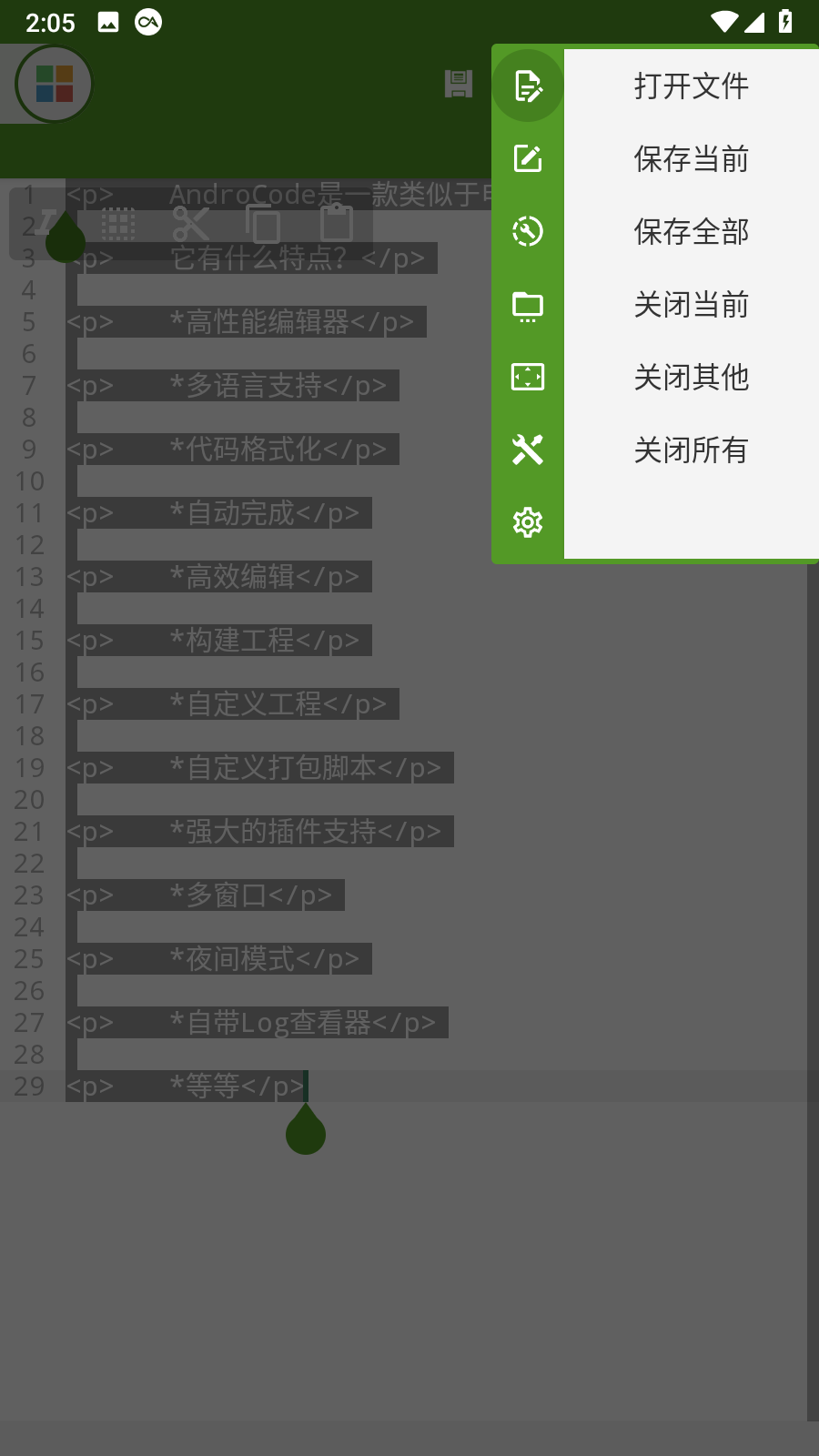Select the open file icon in the sidebar
Image resolution: width=819 pixels, height=1456 pixels.
pyautogui.click(x=528, y=86)
